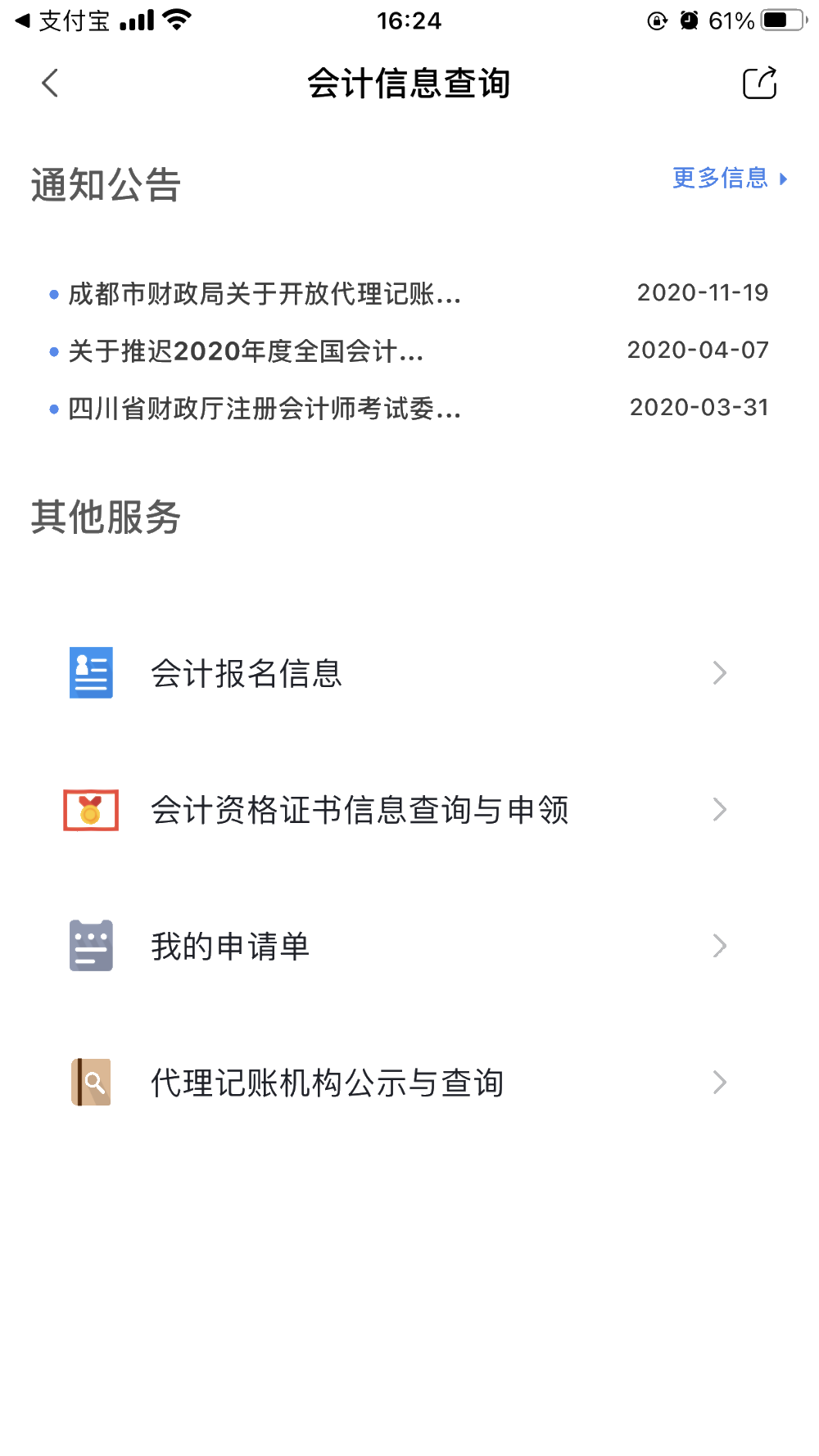
Task: Open the notice dated 2020-11-19
Action: pyautogui.click(x=409, y=293)
